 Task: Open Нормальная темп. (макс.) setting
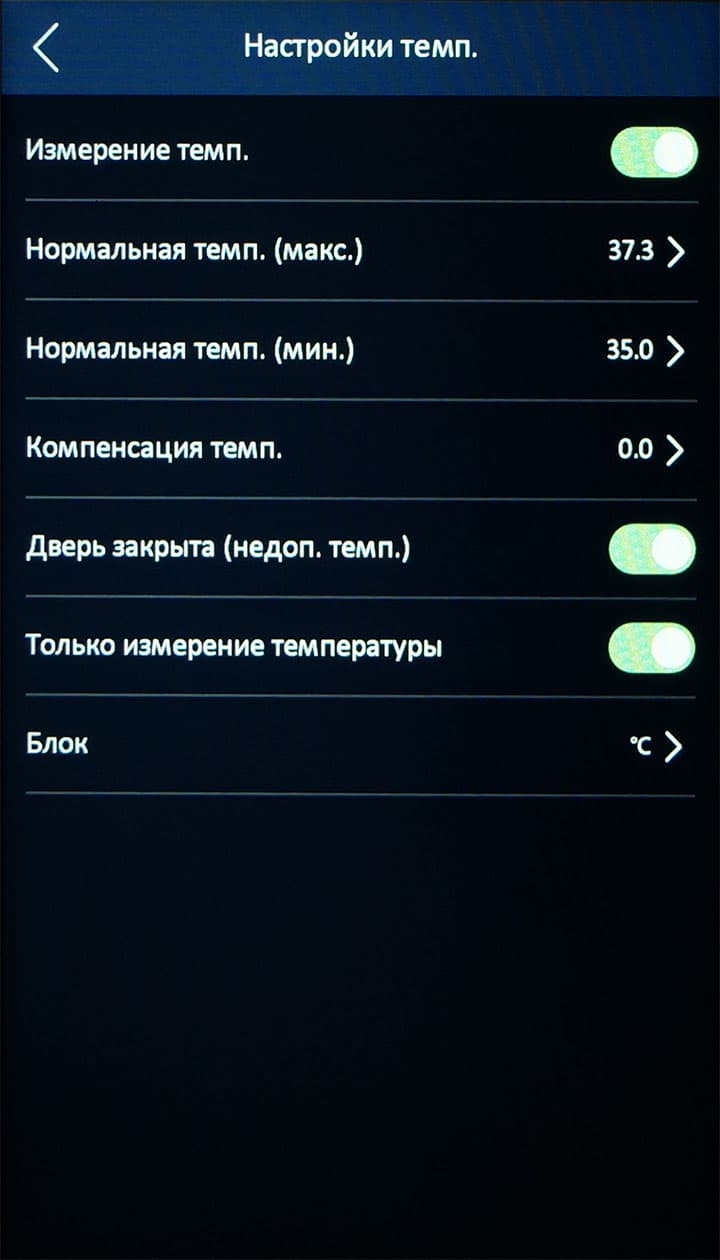[360, 250]
